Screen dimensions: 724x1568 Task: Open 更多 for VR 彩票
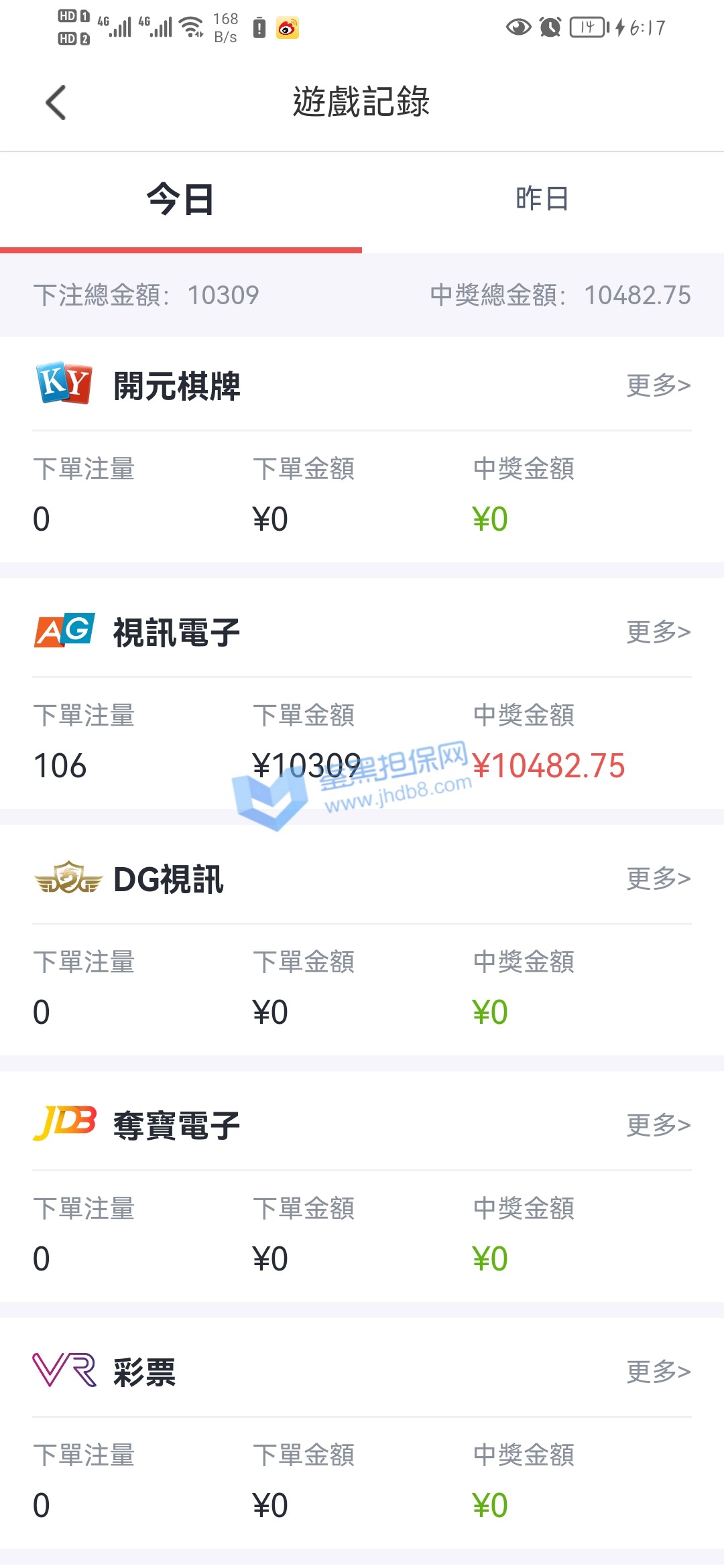point(658,1372)
